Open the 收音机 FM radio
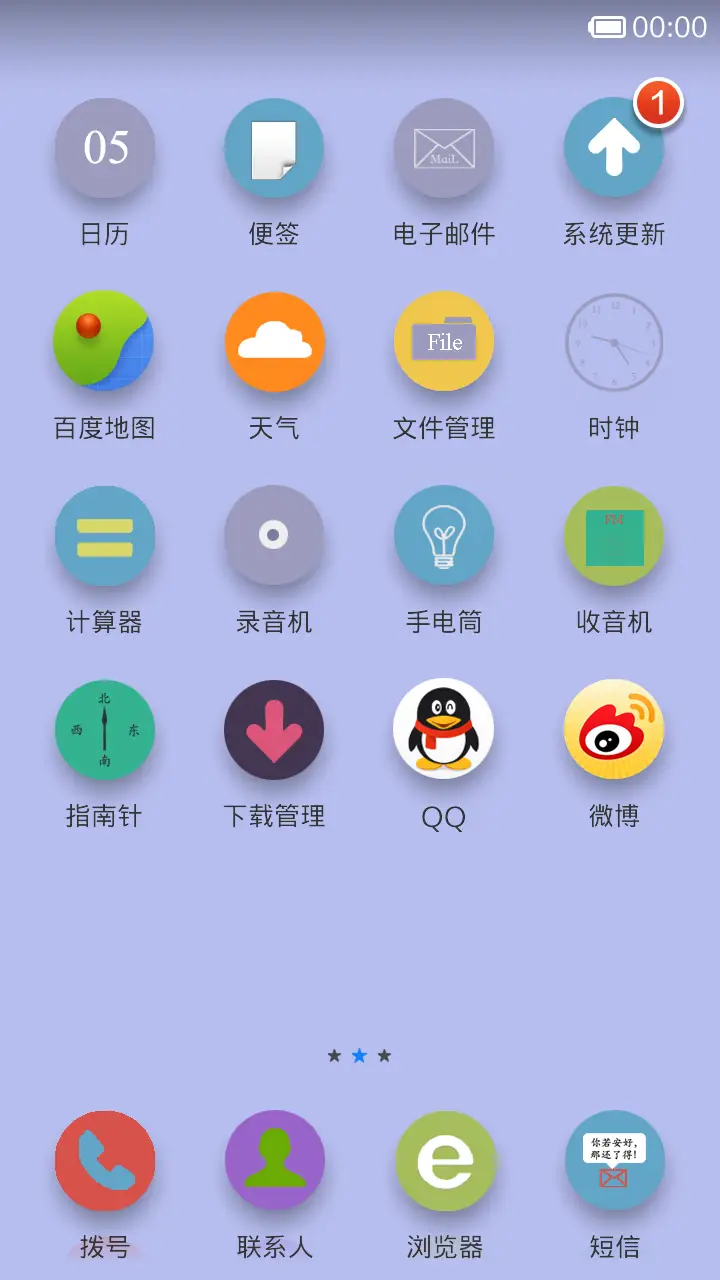The width and height of the screenshot is (720, 1280). (x=614, y=536)
